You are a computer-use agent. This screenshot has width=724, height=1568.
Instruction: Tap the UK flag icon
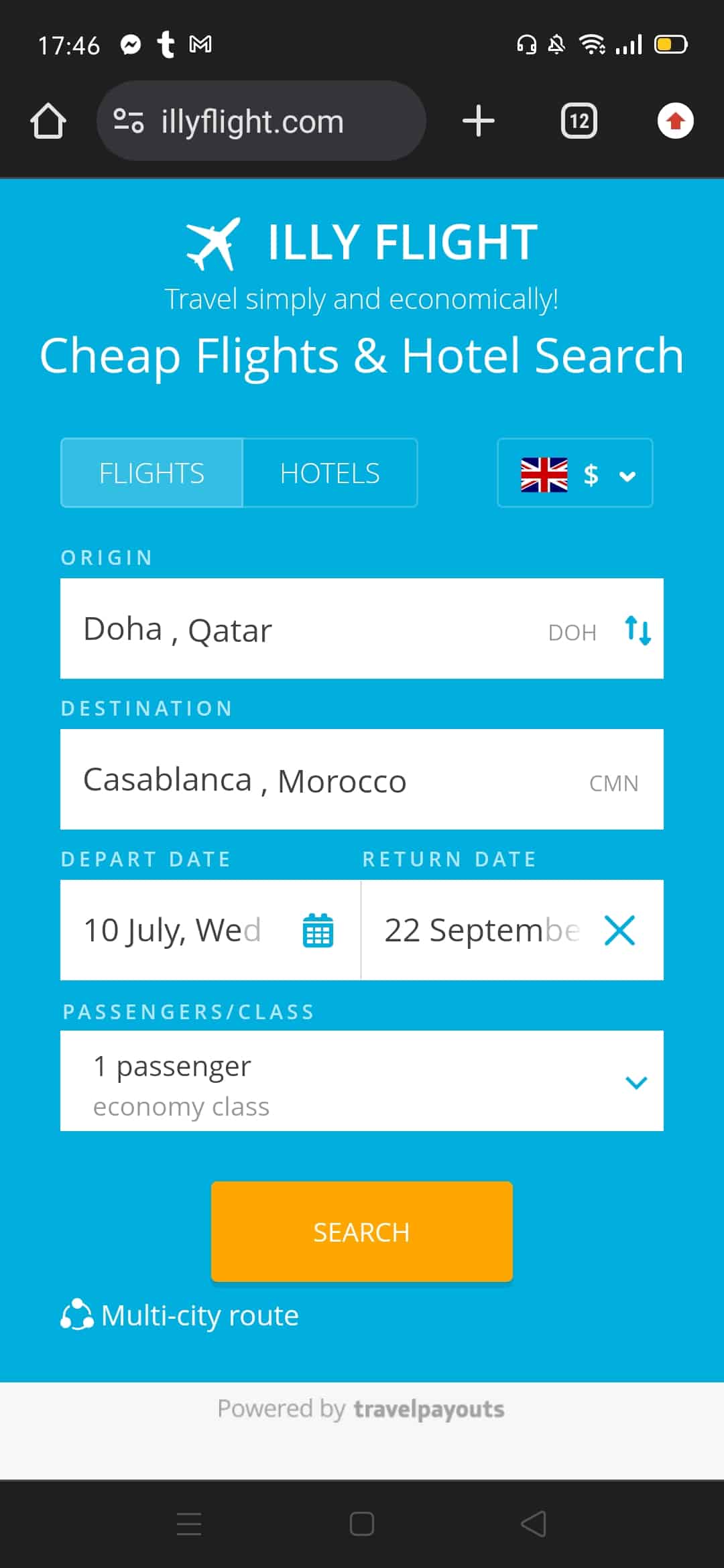[x=544, y=473]
